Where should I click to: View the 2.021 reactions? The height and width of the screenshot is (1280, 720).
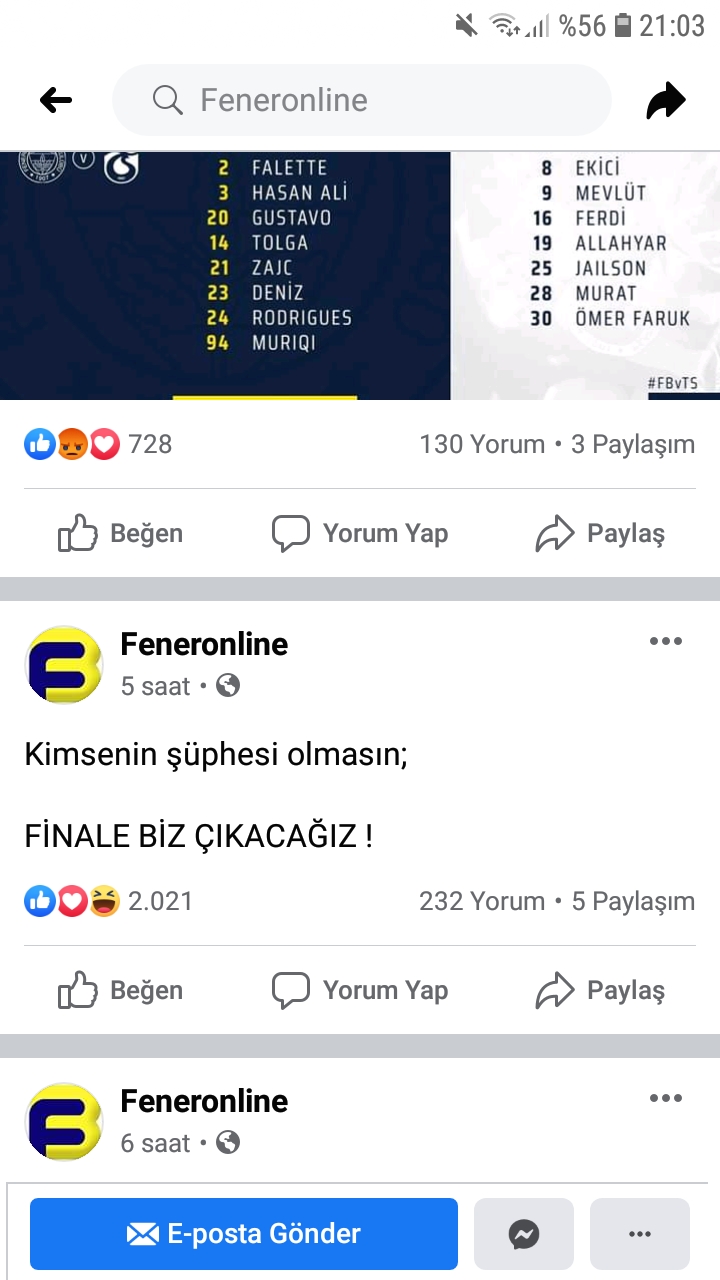108,901
